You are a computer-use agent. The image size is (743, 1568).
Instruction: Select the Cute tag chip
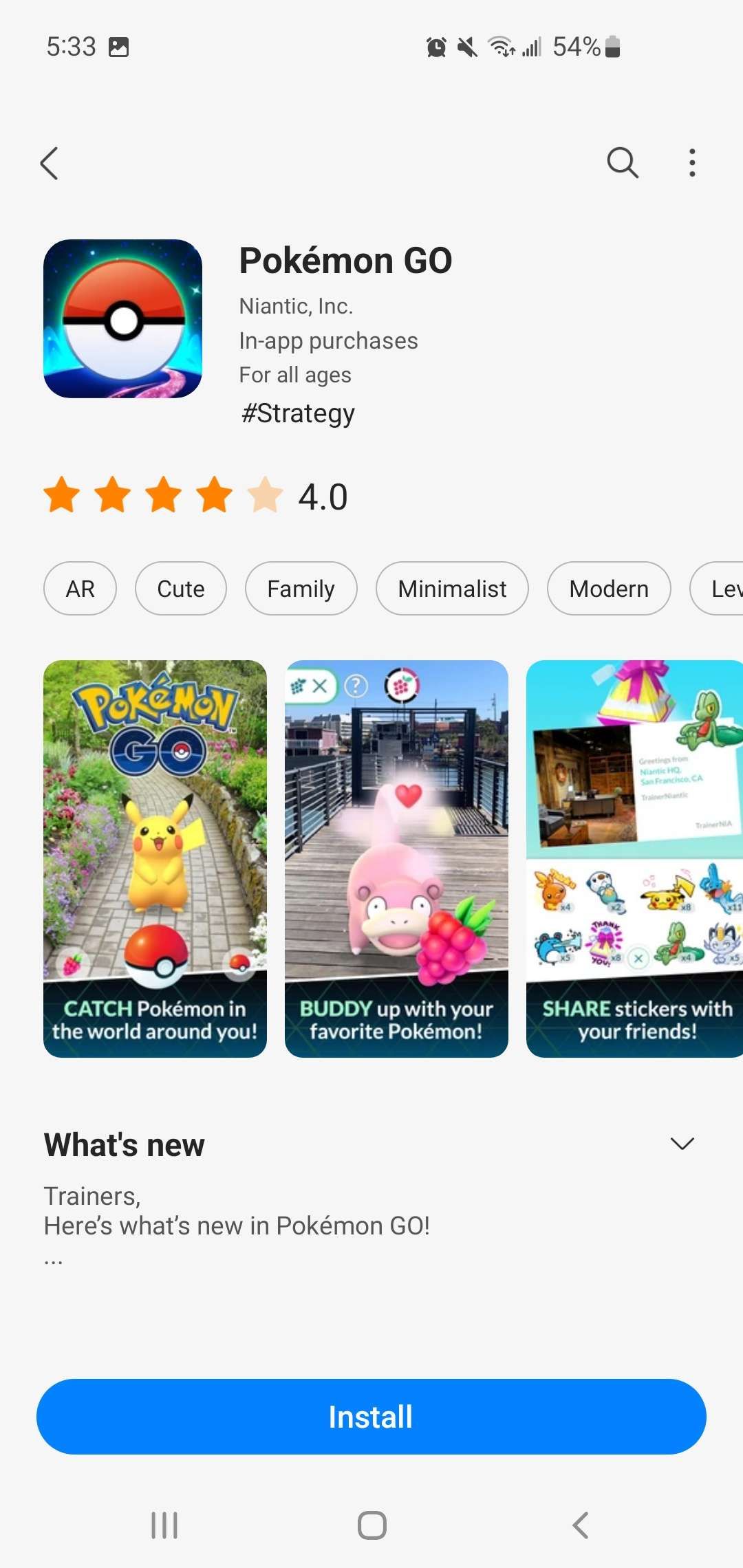[181, 589]
